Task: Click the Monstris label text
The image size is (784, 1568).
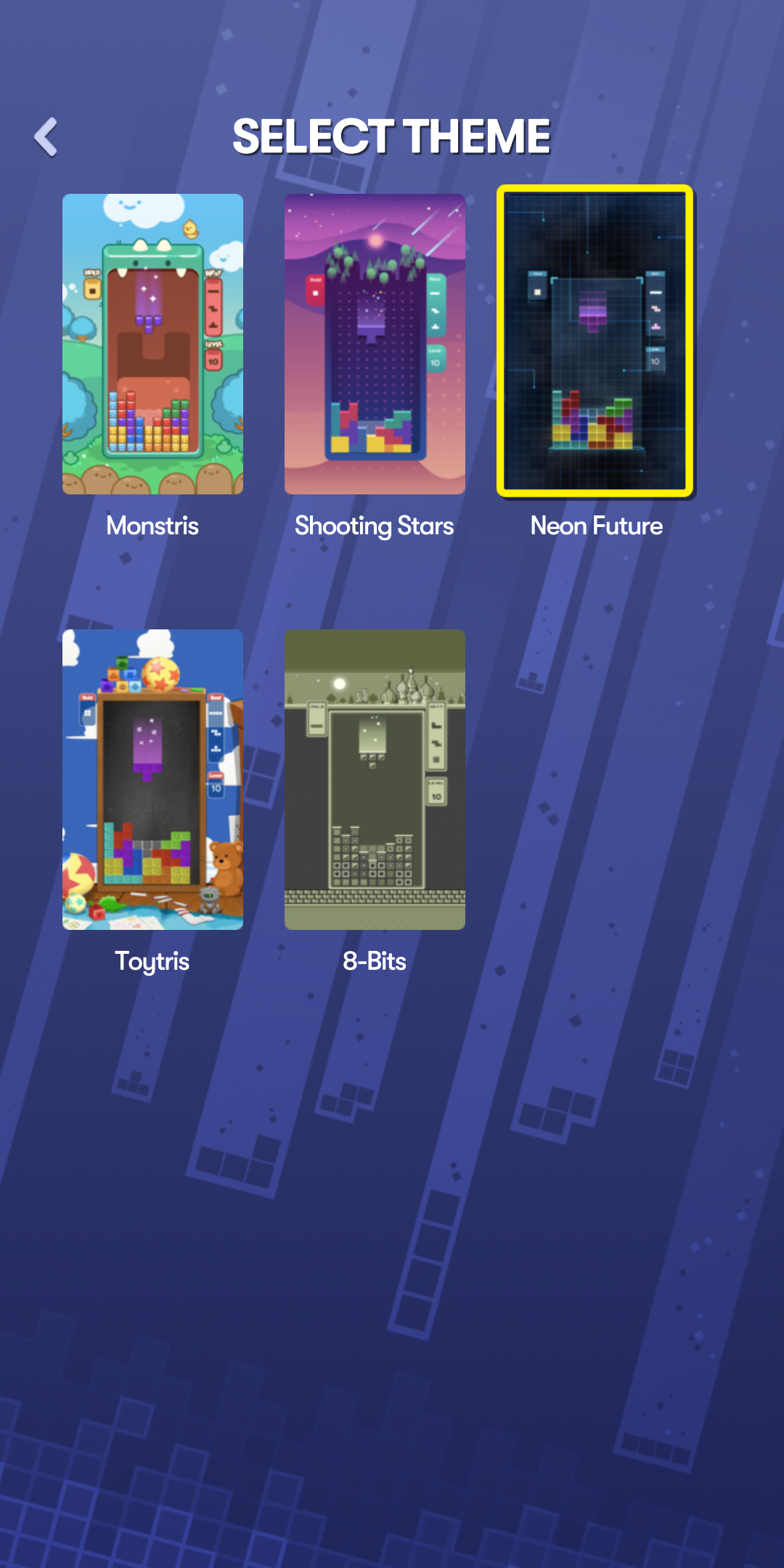Action: coord(152,526)
